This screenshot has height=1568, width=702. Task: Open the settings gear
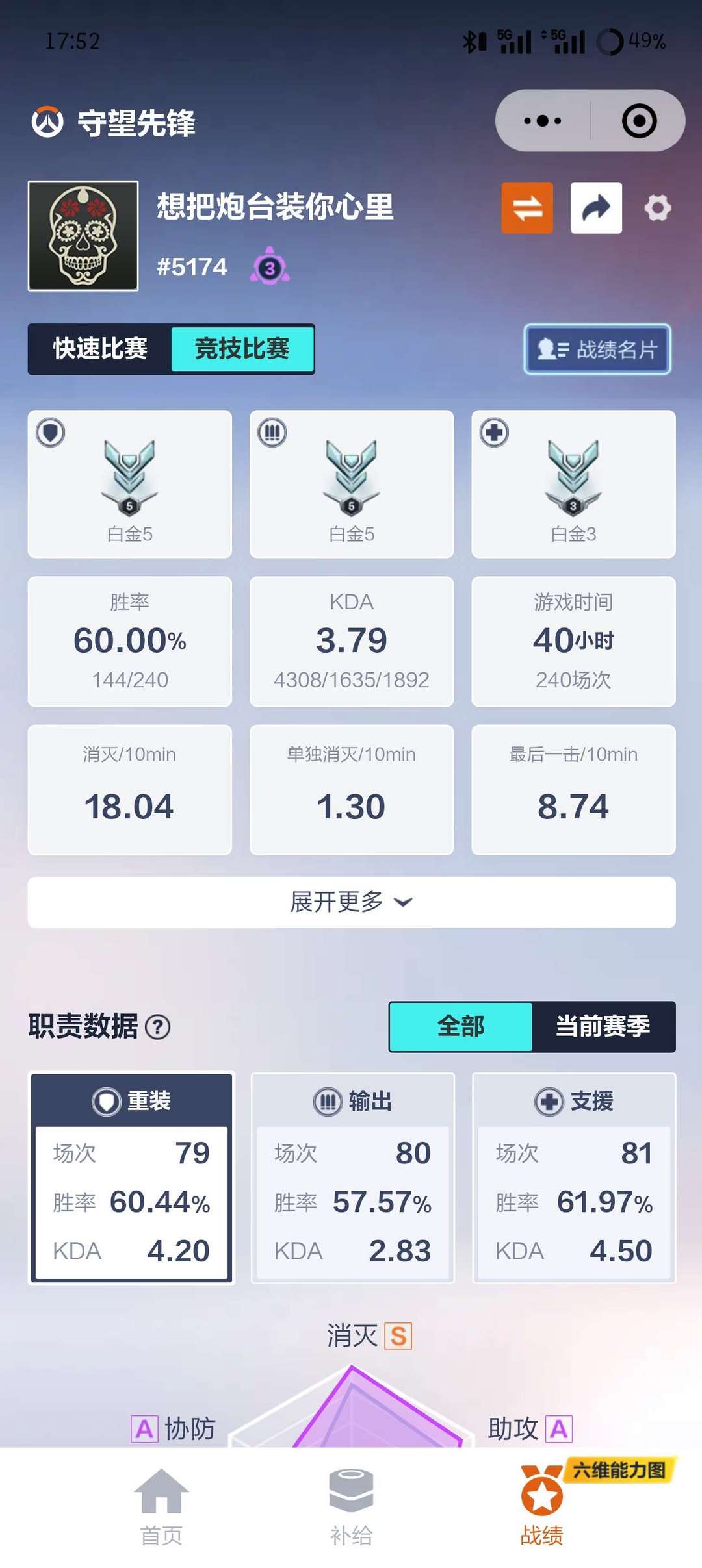(x=658, y=208)
